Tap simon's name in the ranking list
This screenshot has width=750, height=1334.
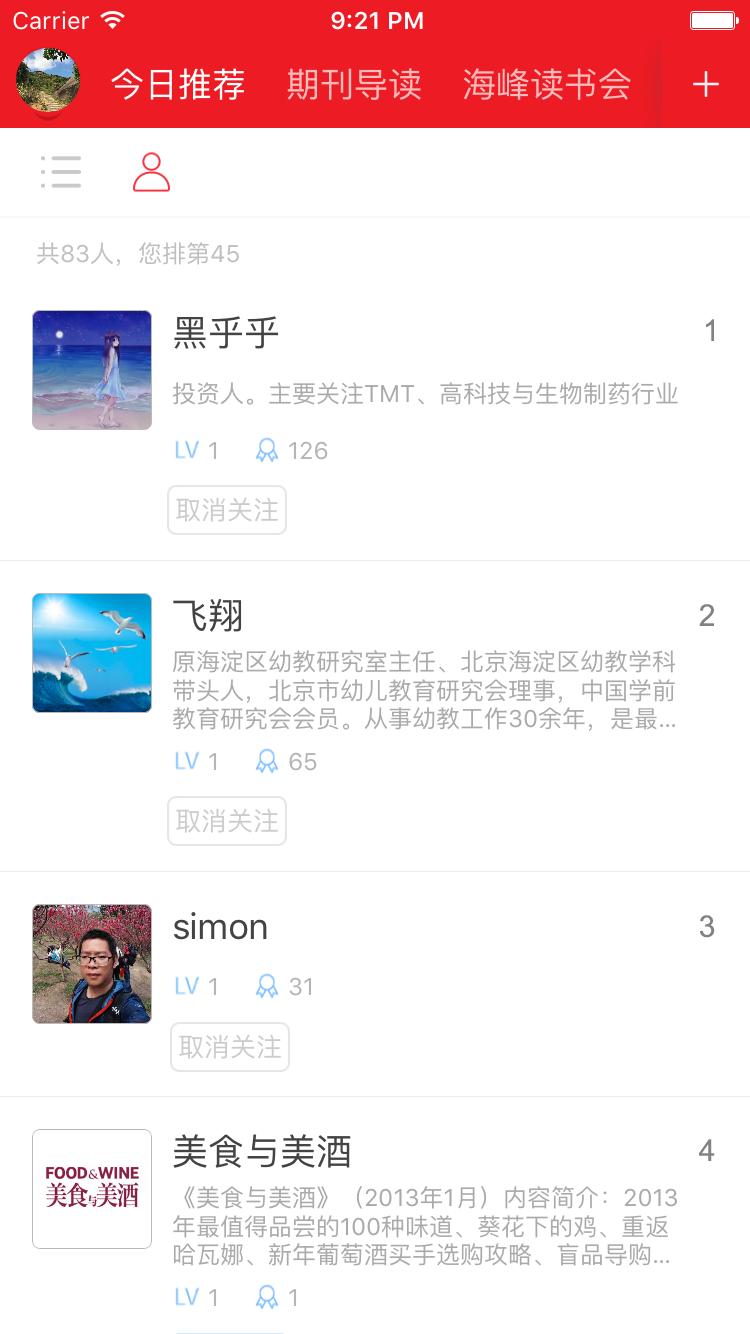pyautogui.click(x=219, y=926)
